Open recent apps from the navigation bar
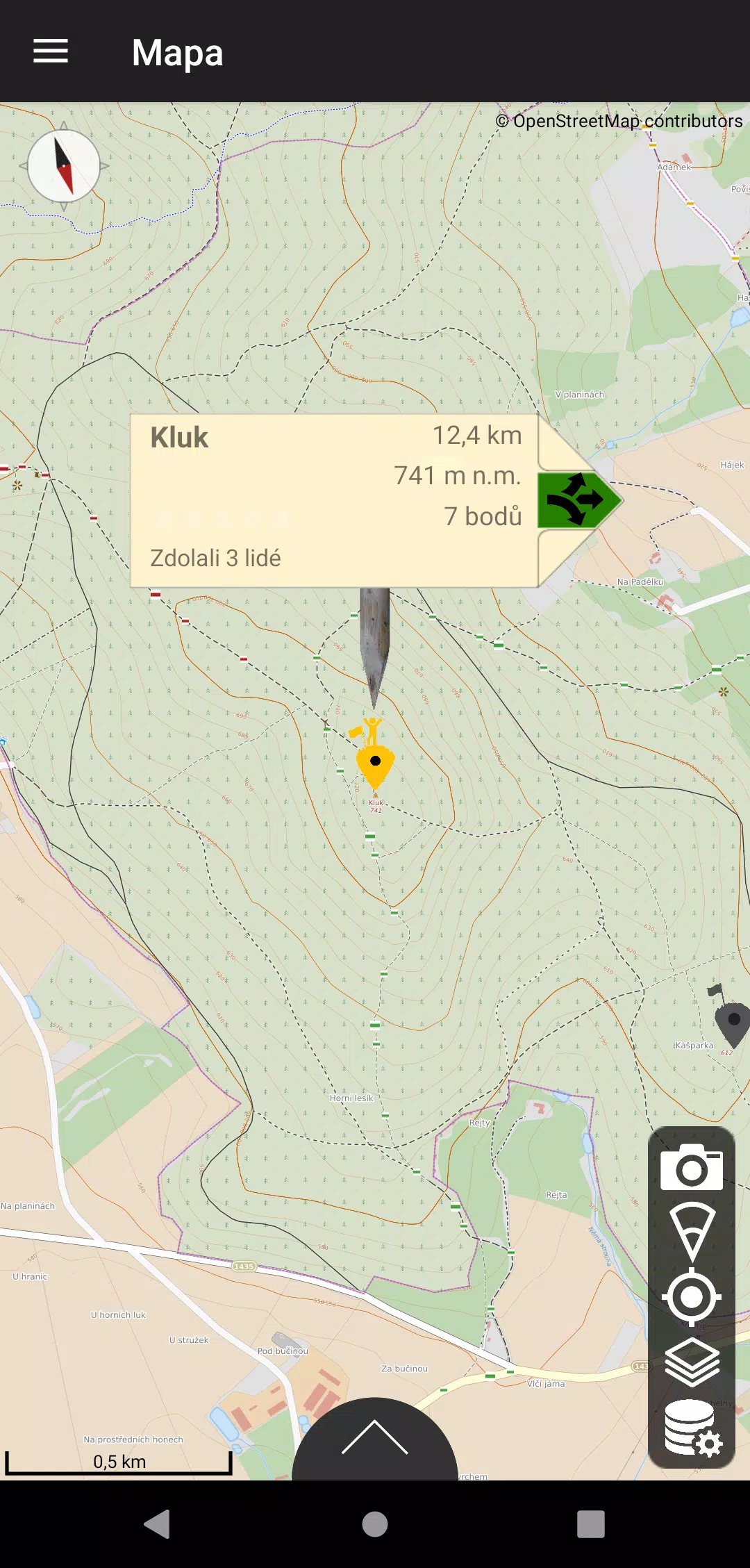 [590, 1524]
